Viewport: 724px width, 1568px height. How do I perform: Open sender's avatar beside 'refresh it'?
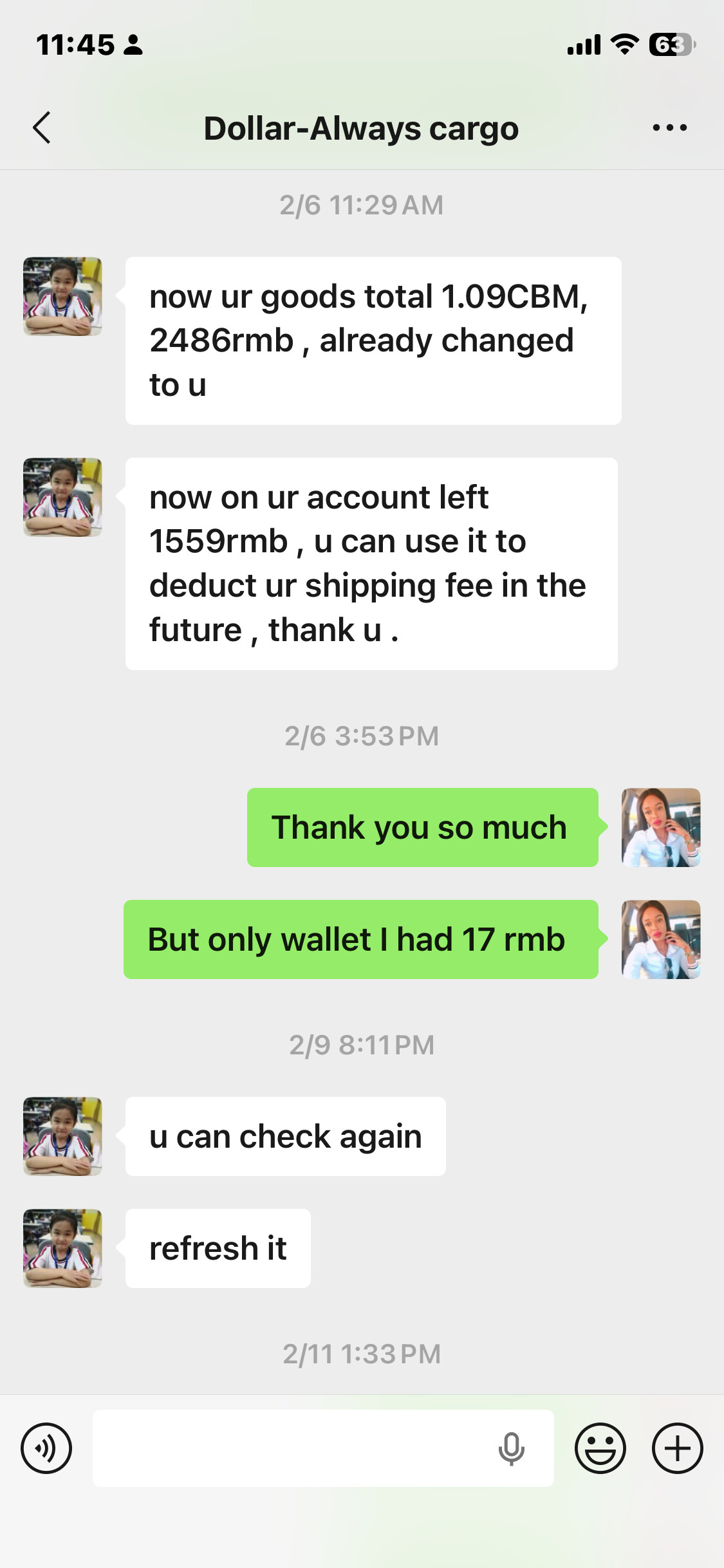[62, 1248]
